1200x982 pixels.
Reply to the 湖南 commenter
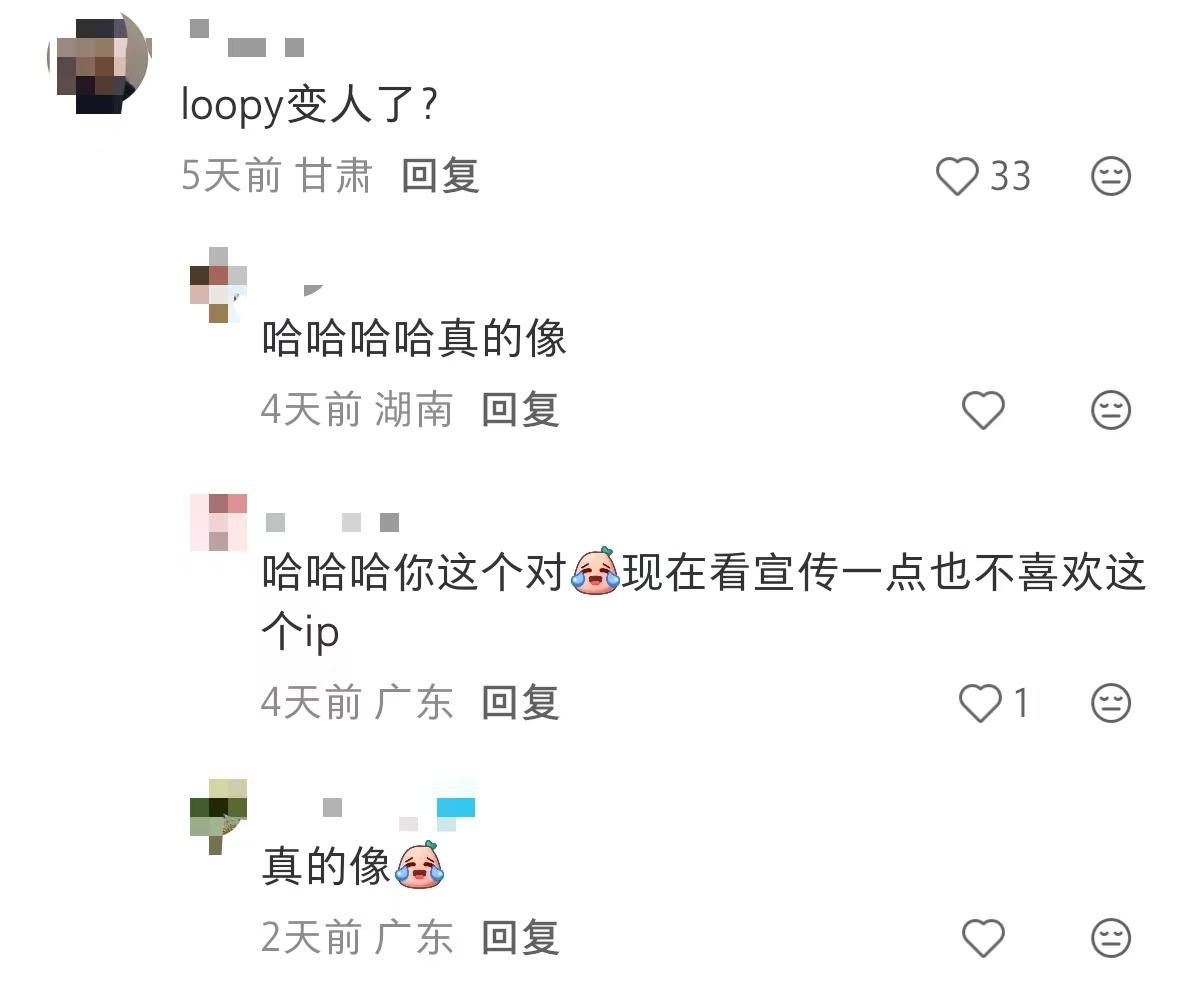(519, 410)
